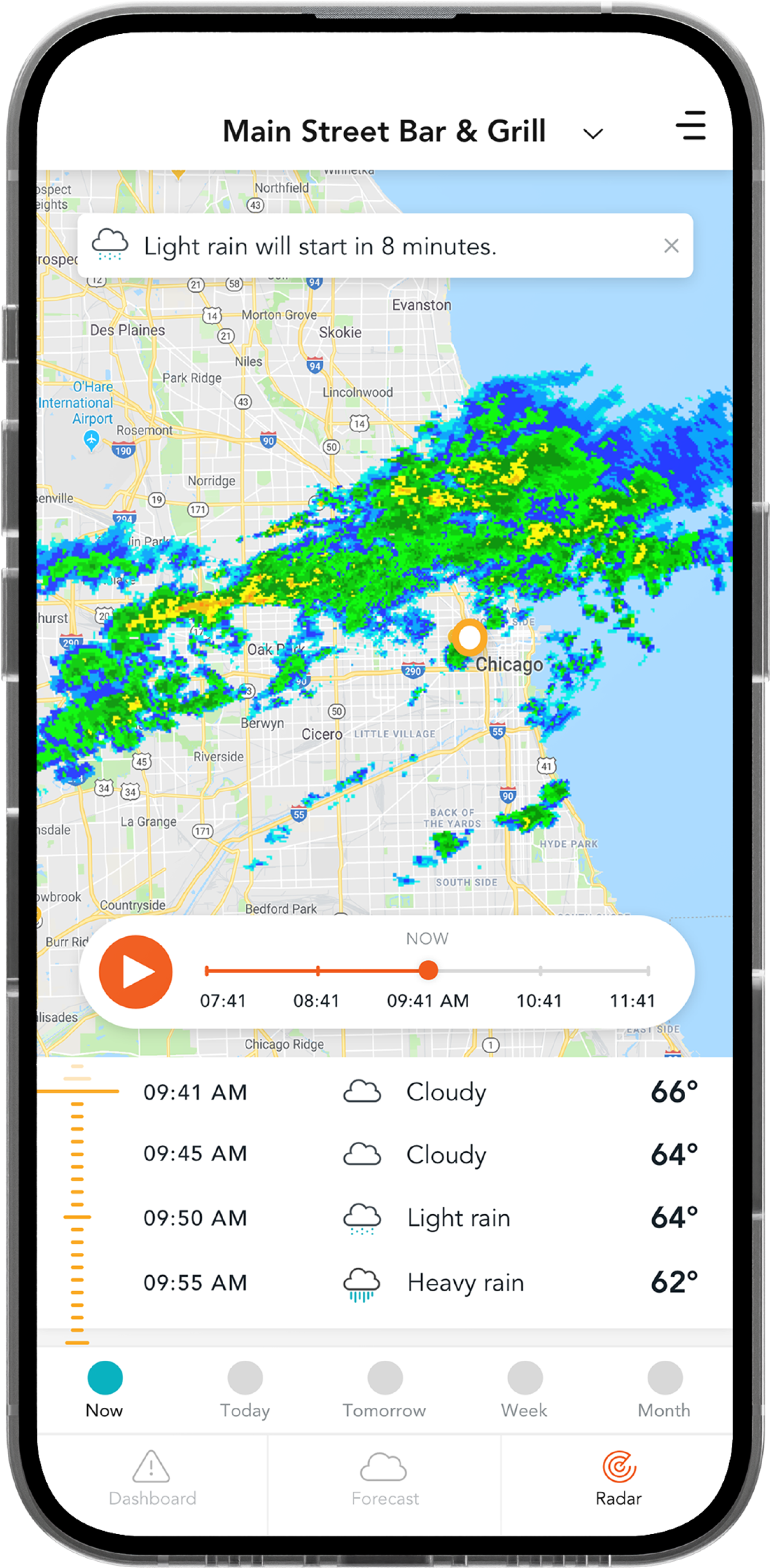Viewport: 770px width, 1568px height.
Task: Open the Forecast tab
Action: (x=384, y=1478)
